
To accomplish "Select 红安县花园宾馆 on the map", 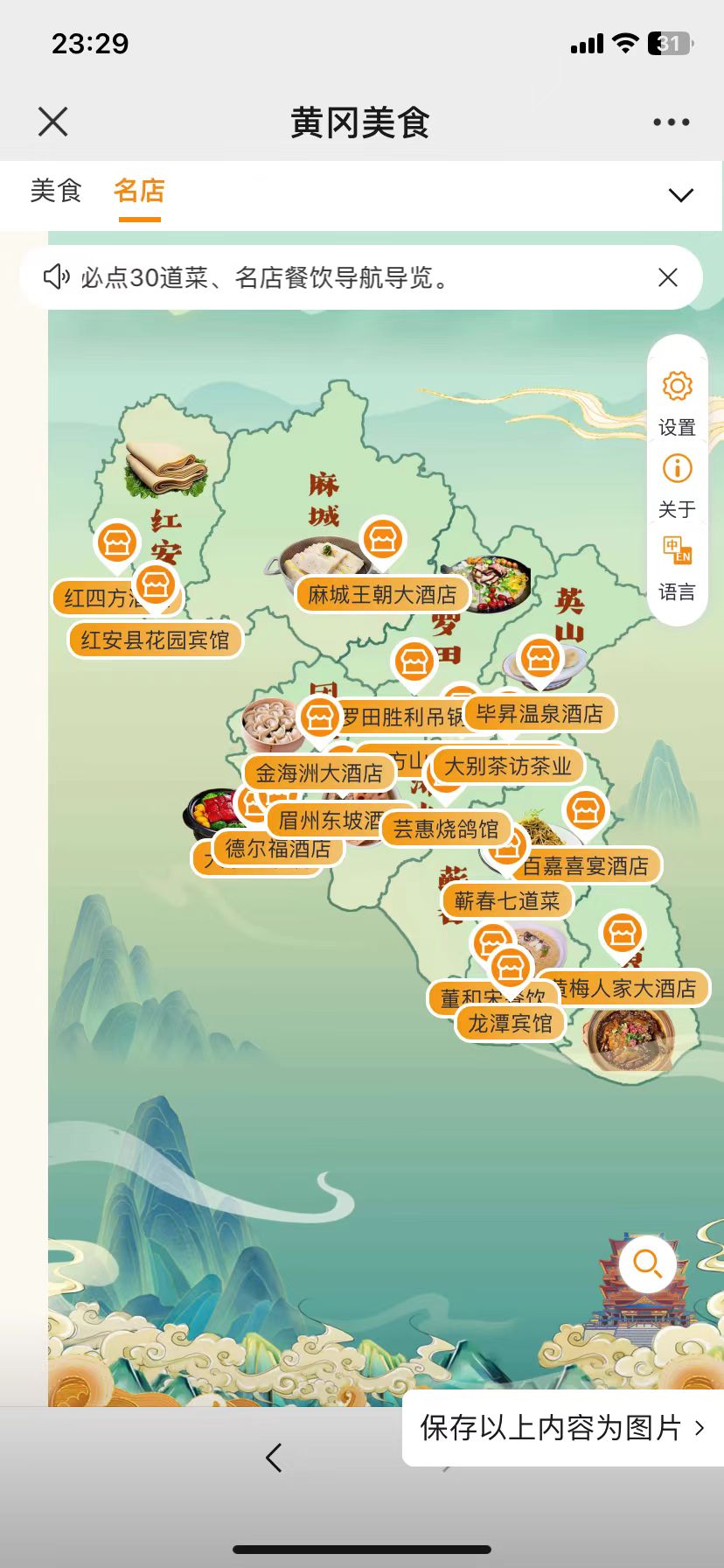I will coord(155,640).
